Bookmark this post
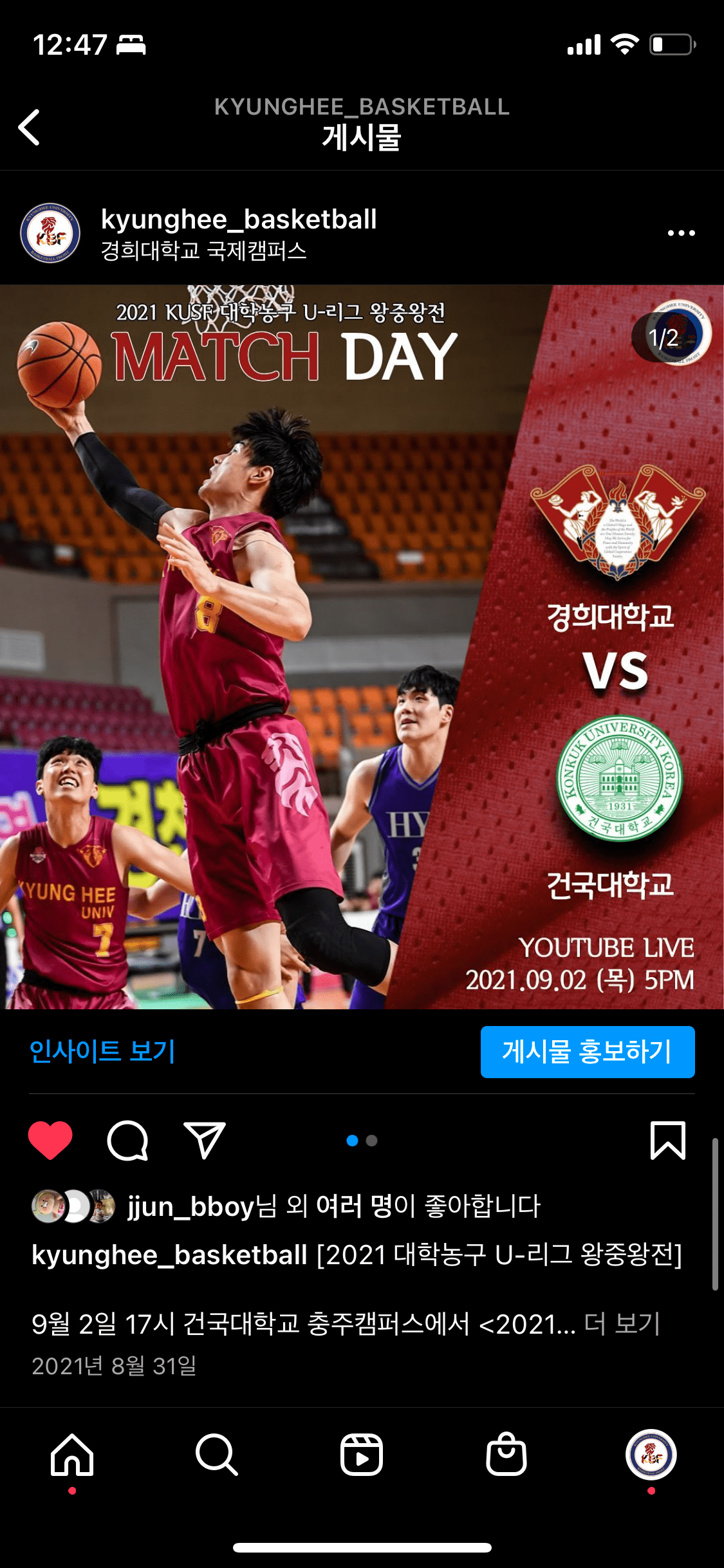724x1568 pixels. click(667, 1141)
